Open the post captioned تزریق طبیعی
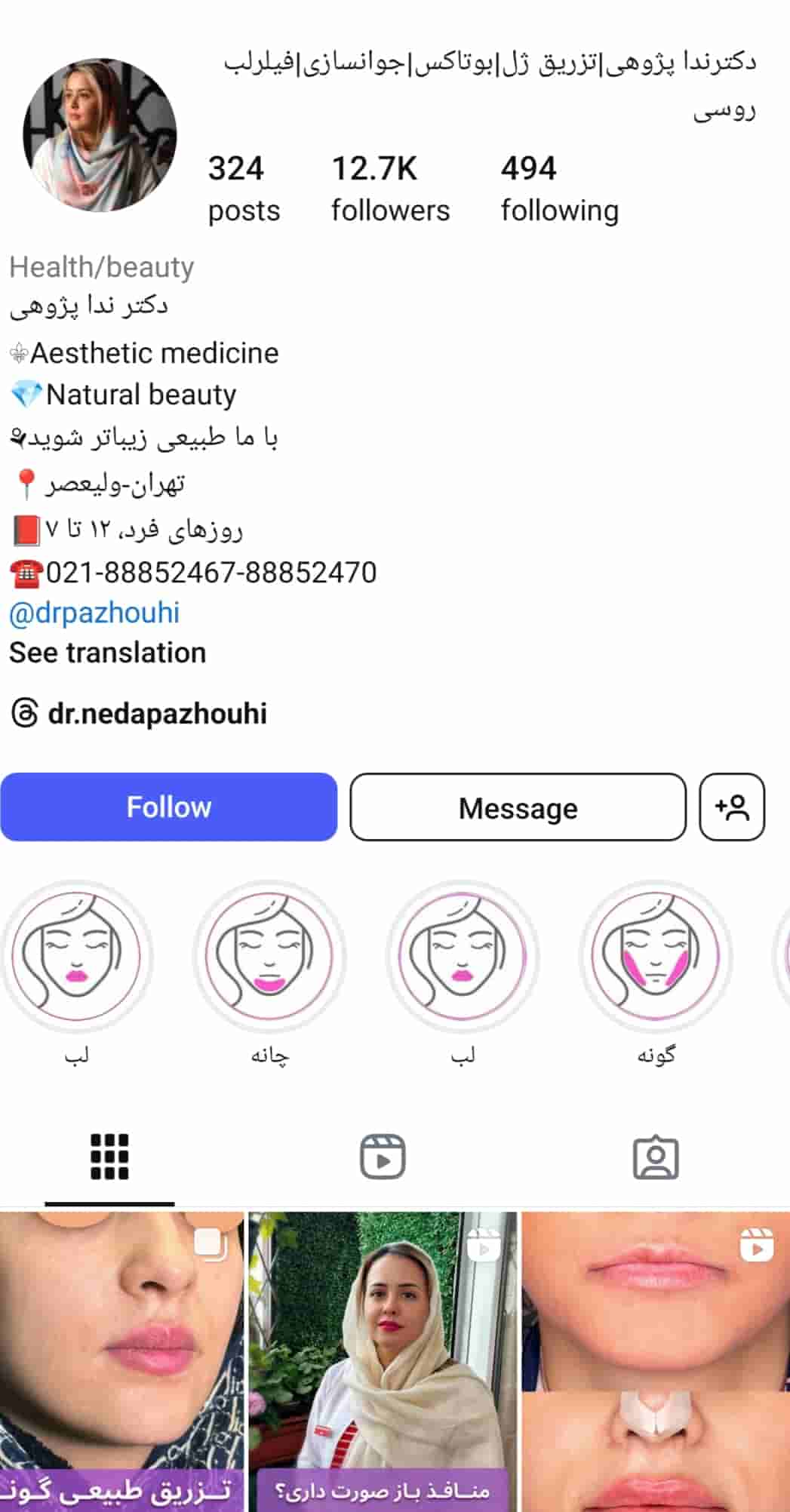The width and height of the screenshot is (790, 1512). [122, 1362]
